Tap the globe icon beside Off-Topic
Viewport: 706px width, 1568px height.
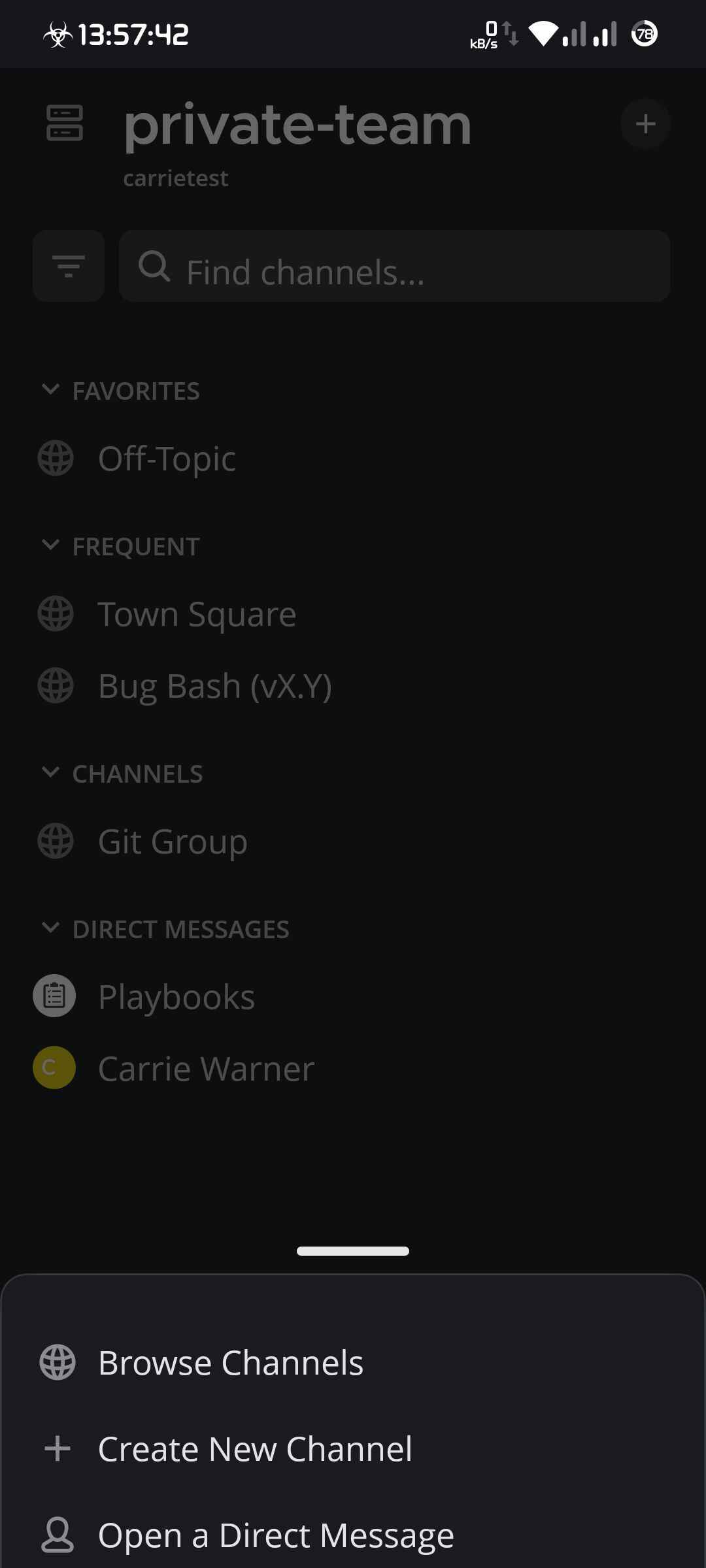pos(54,457)
